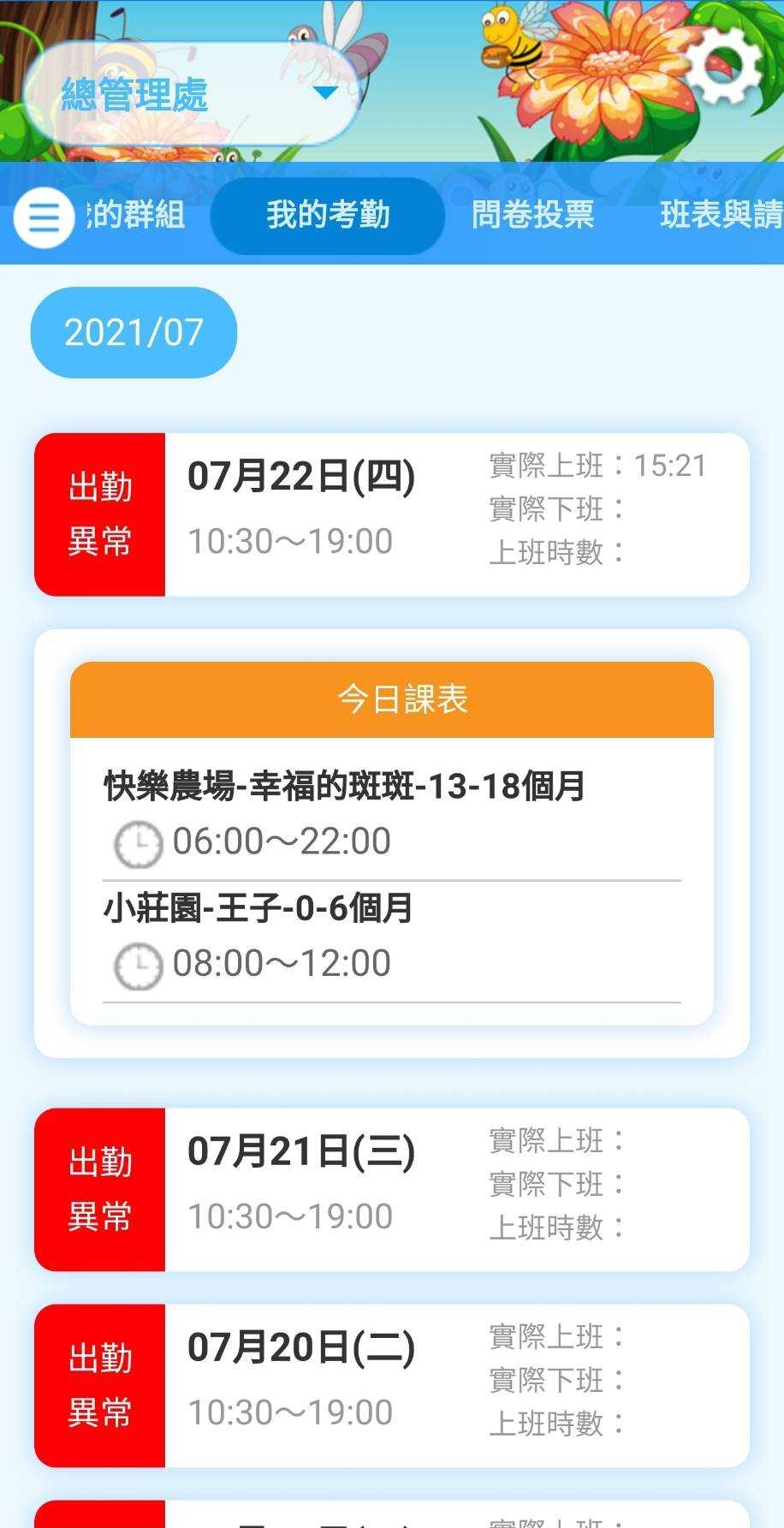Switch to the 群組 tab
Image resolution: width=784 pixels, height=1528 pixels.
pyautogui.click(x=137, y=215)
